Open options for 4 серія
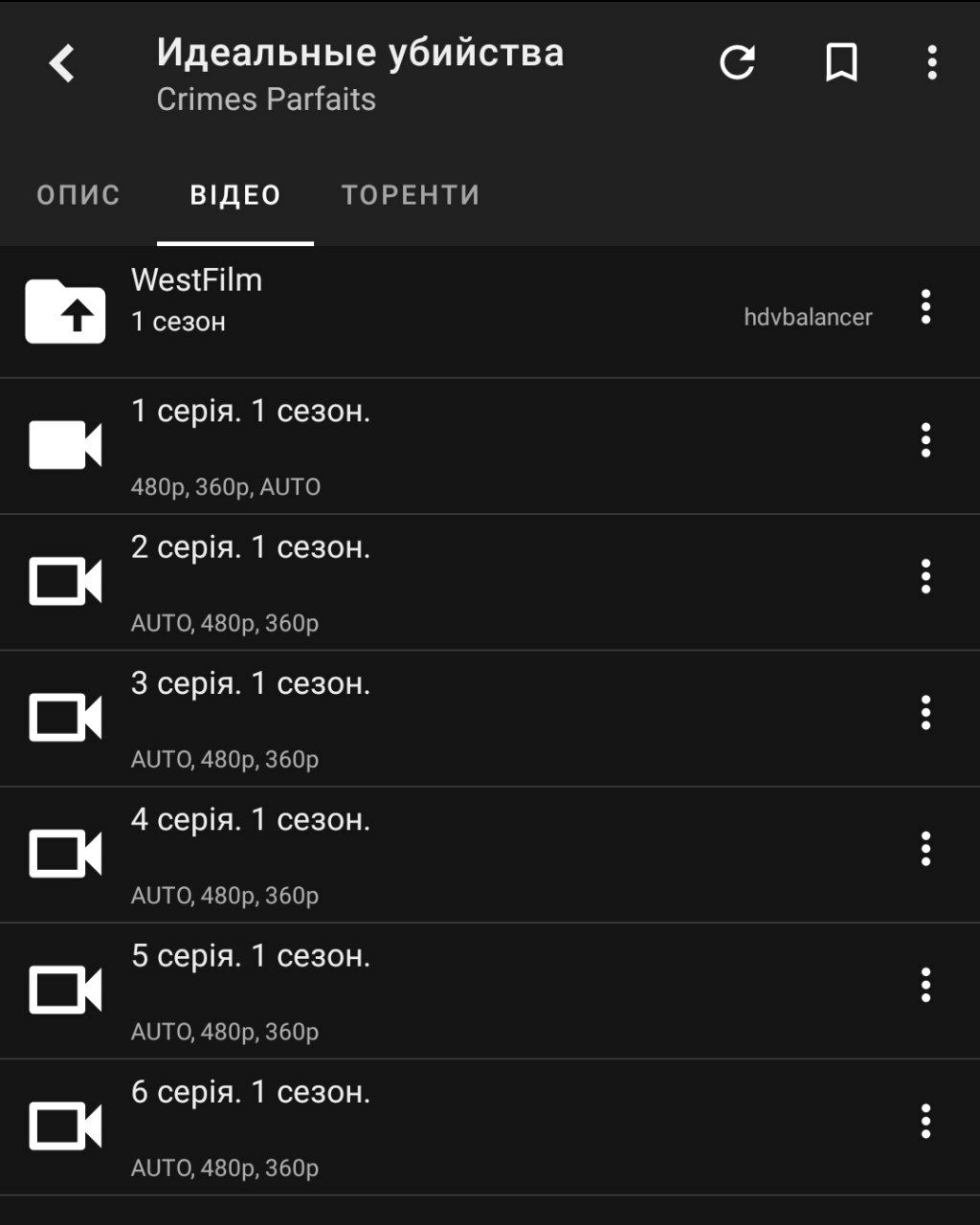 pyautogui.click(x=924, y=849)
